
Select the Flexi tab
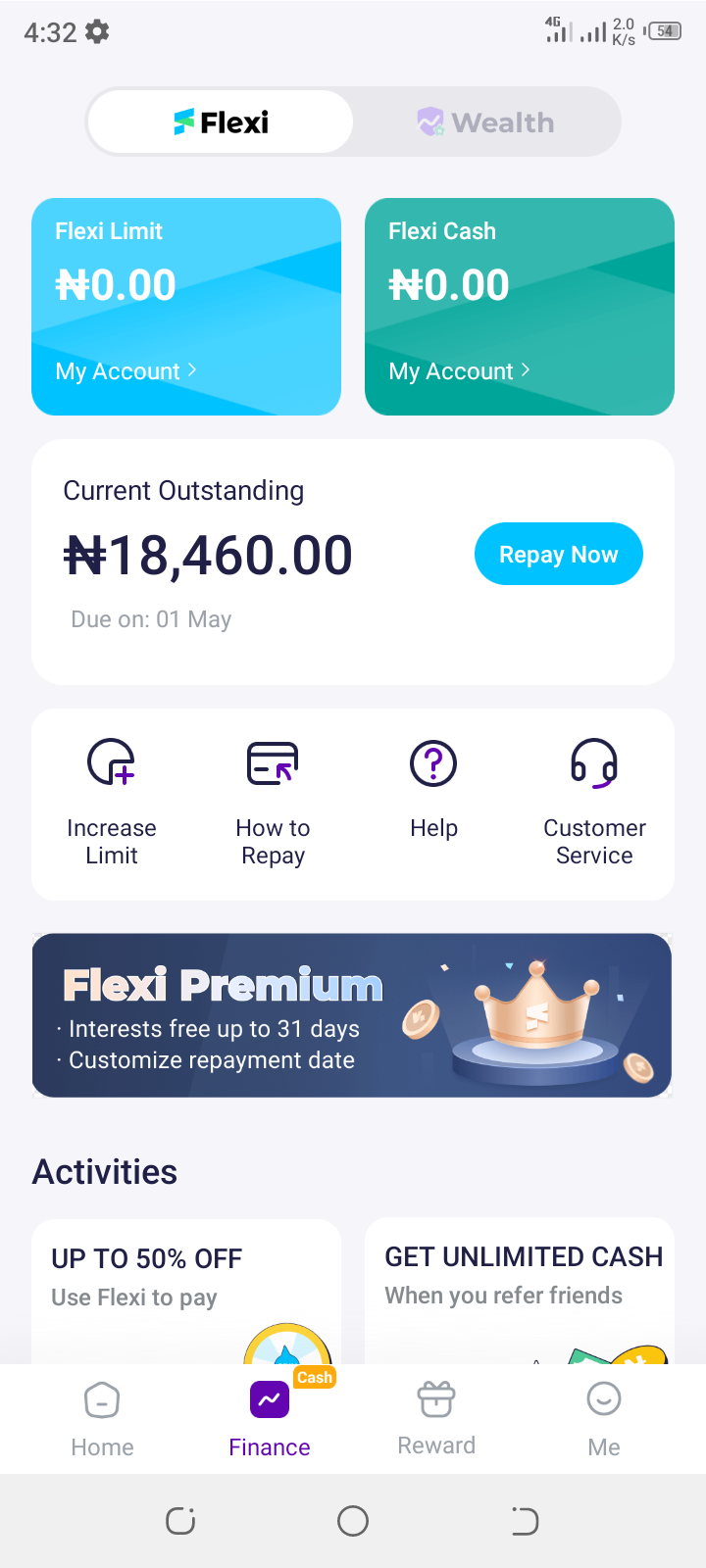point(221,122)
